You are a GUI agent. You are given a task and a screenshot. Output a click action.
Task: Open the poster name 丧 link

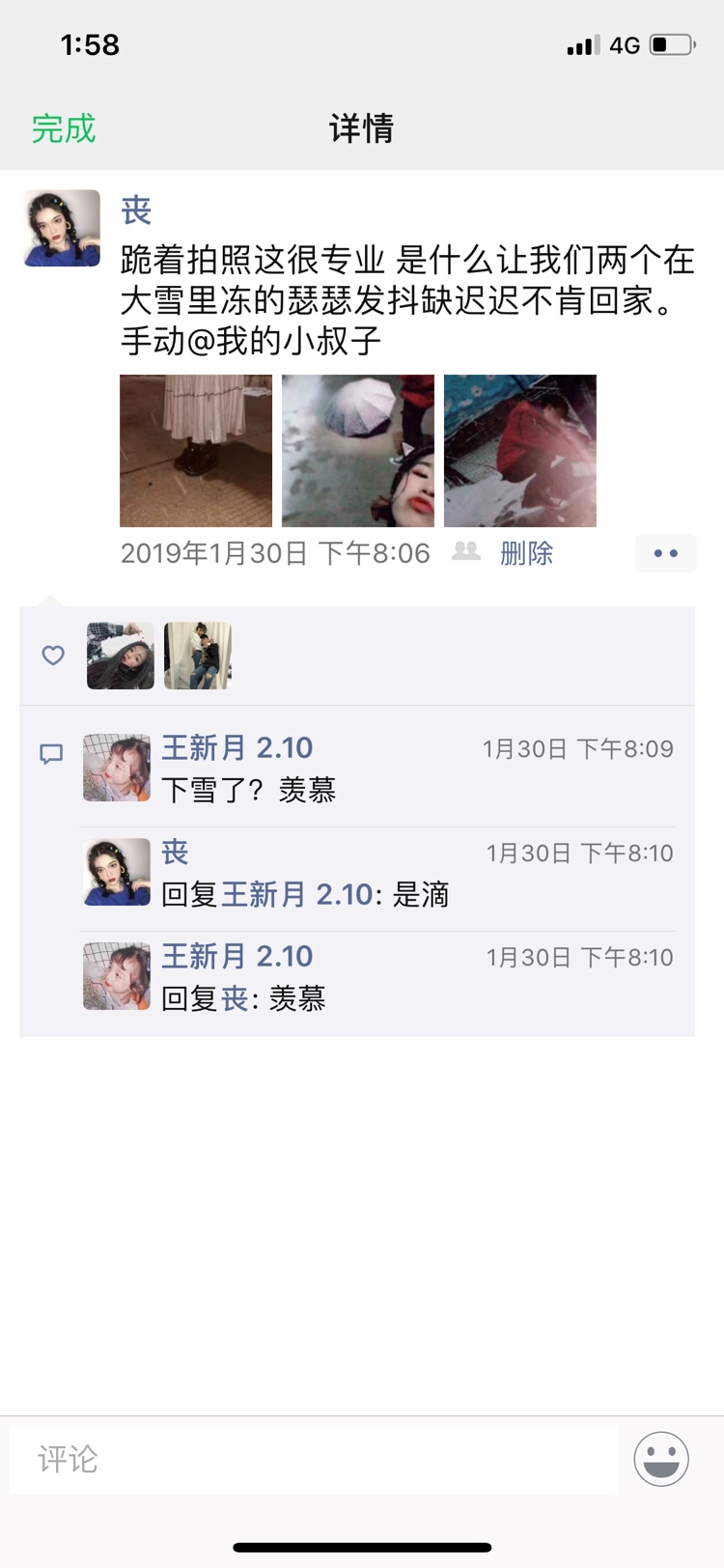click(136, 210)
